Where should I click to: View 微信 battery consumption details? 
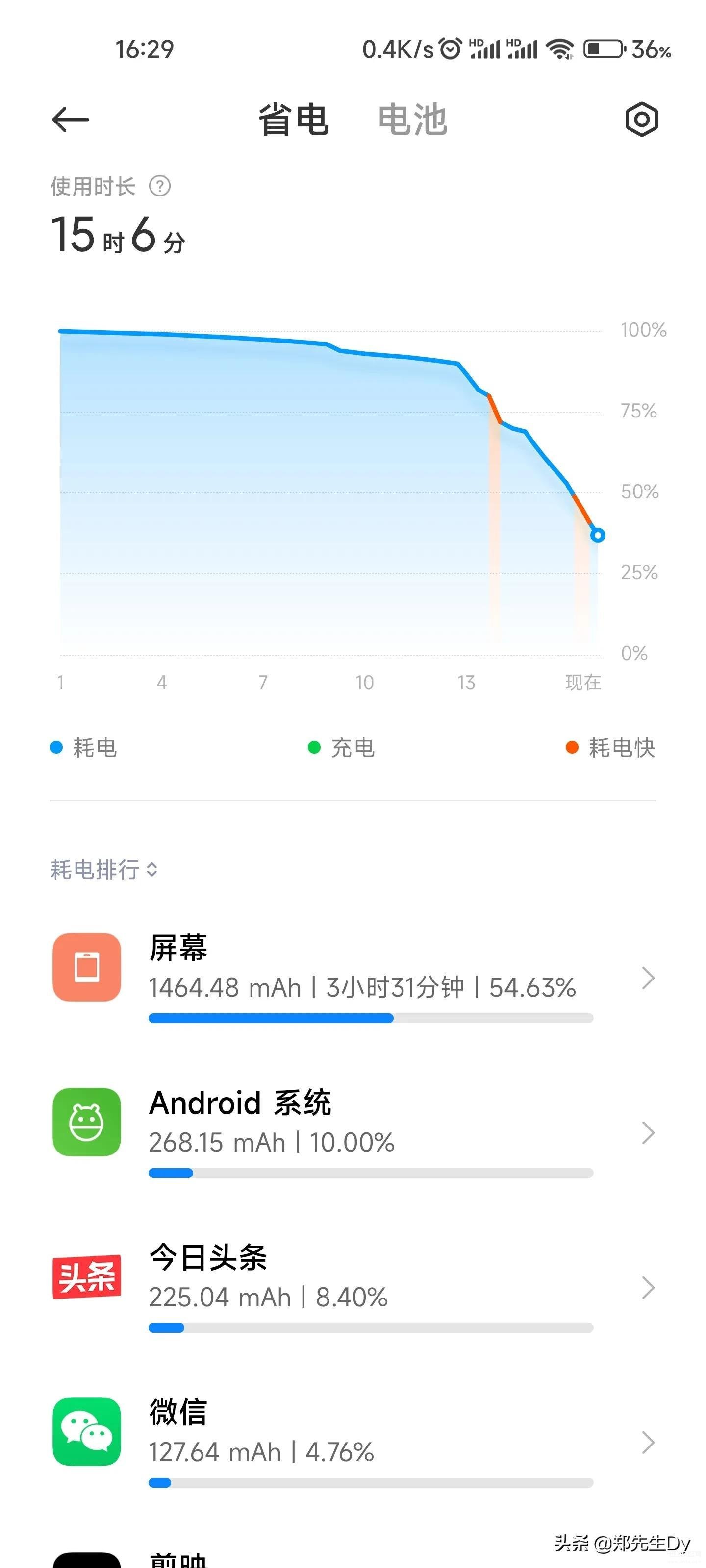tap(353, 1443)
